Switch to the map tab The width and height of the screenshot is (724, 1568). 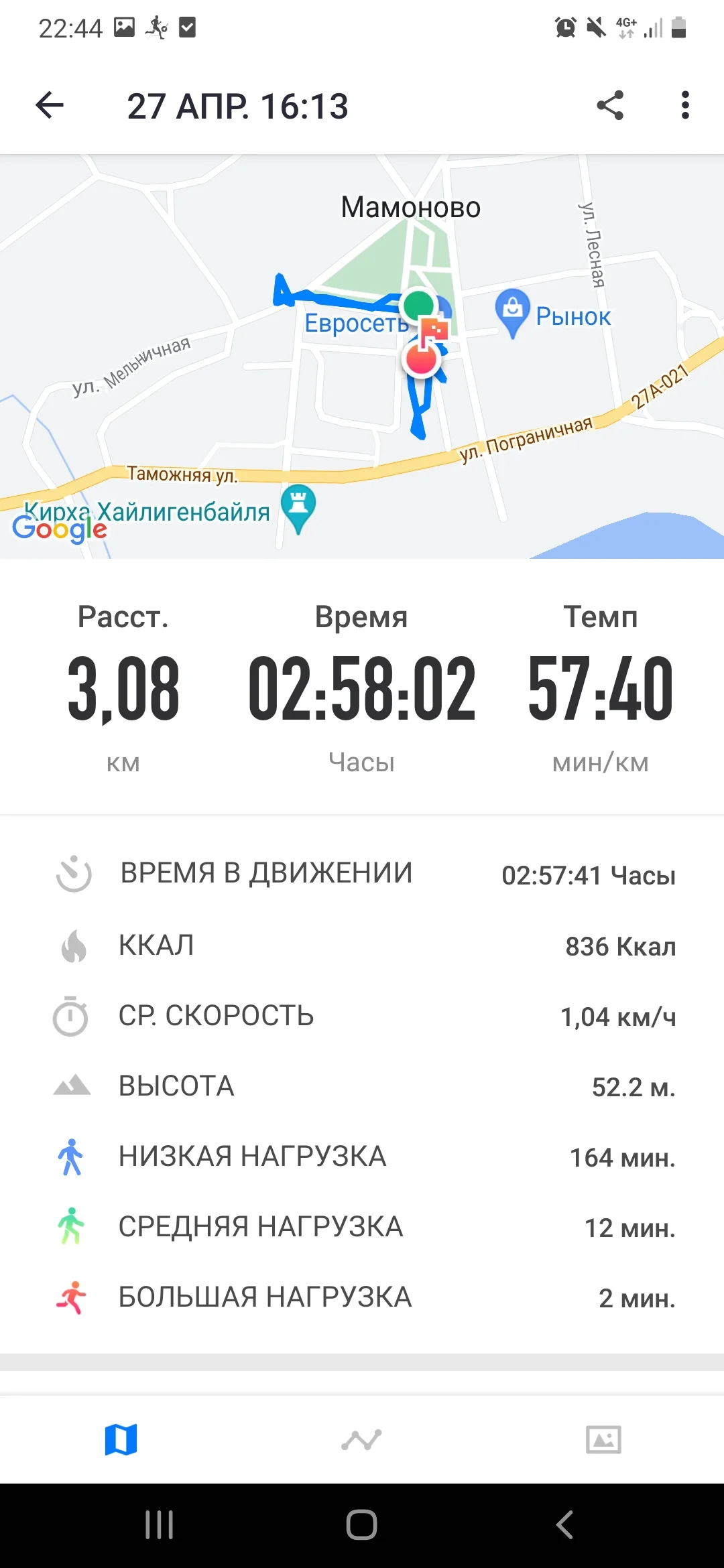(121, 1439)
